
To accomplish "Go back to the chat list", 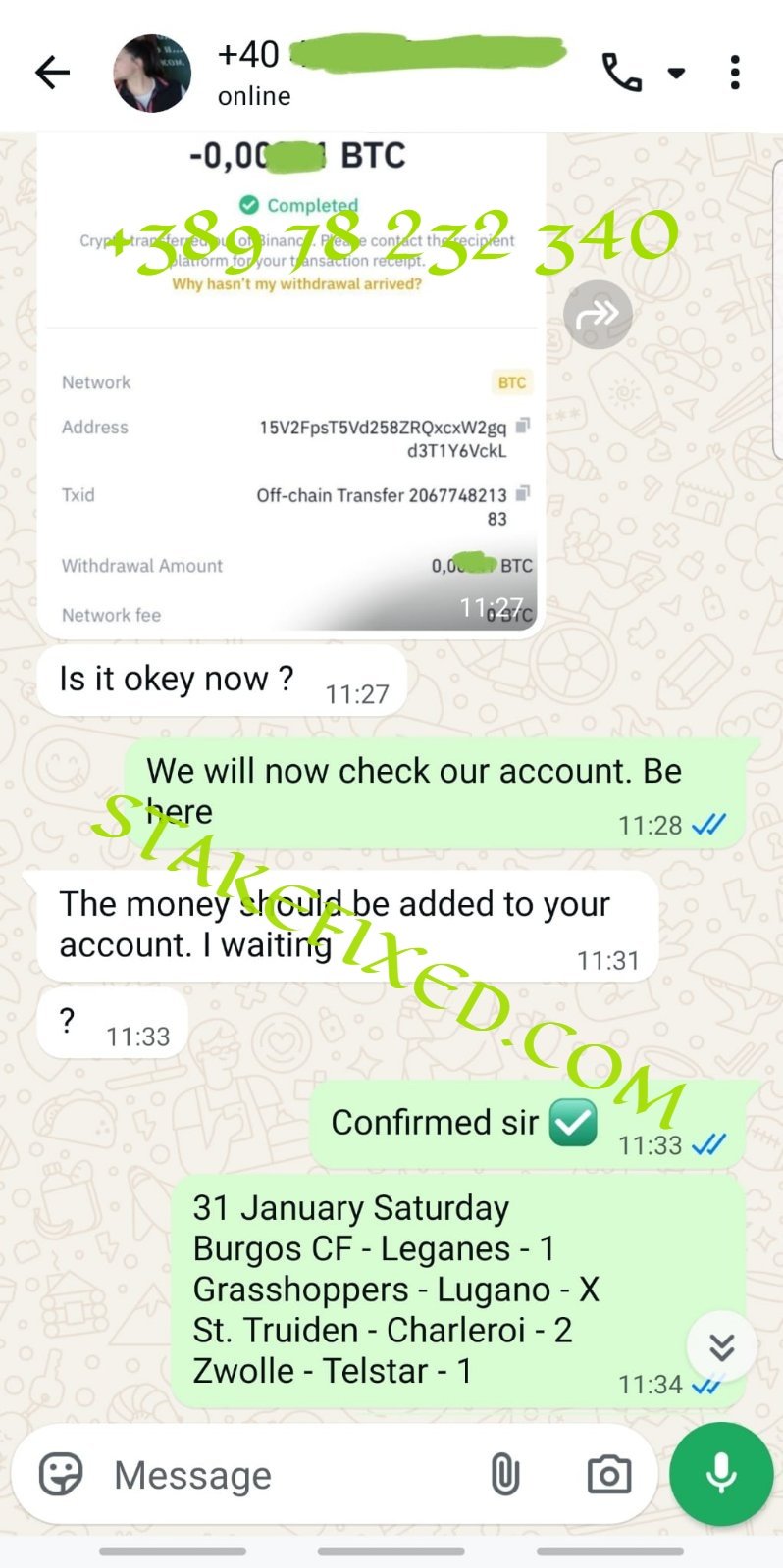I will tap(52, 73).
